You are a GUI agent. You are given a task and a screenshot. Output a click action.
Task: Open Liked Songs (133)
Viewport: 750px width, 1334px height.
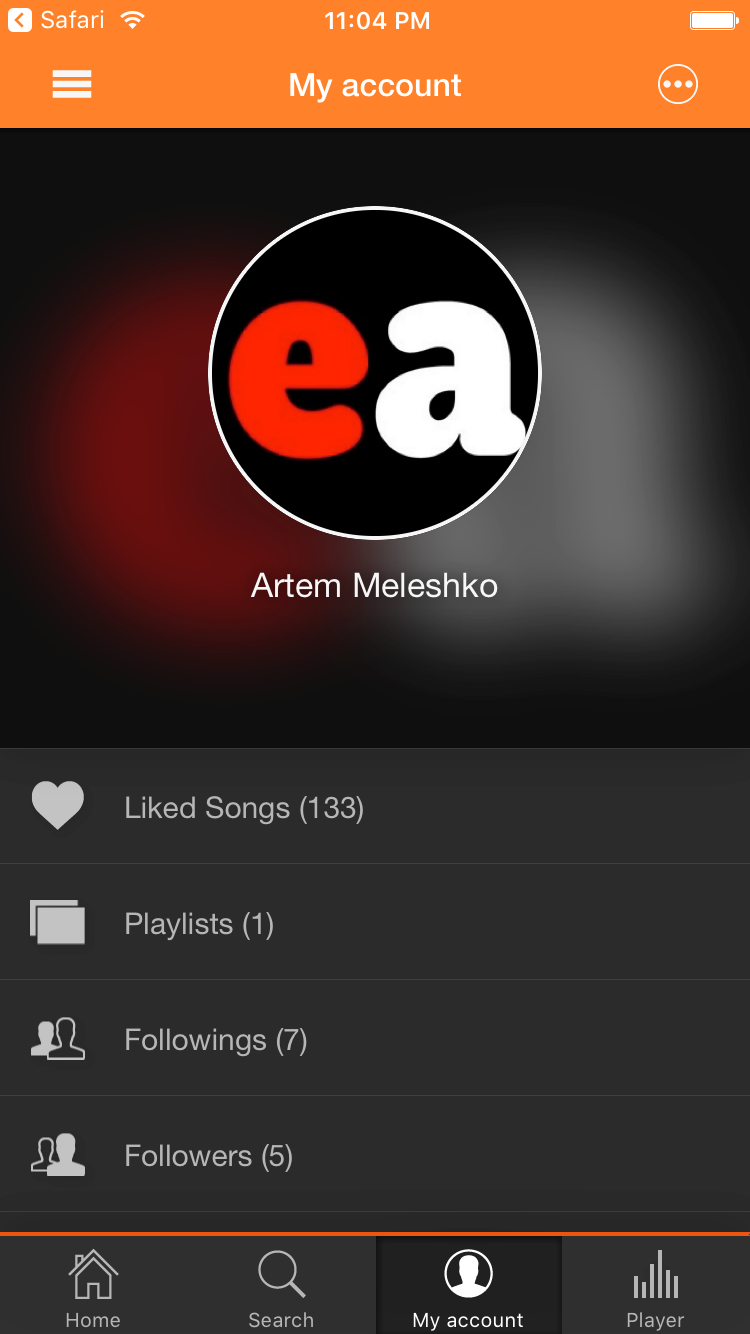pos(243,806)
